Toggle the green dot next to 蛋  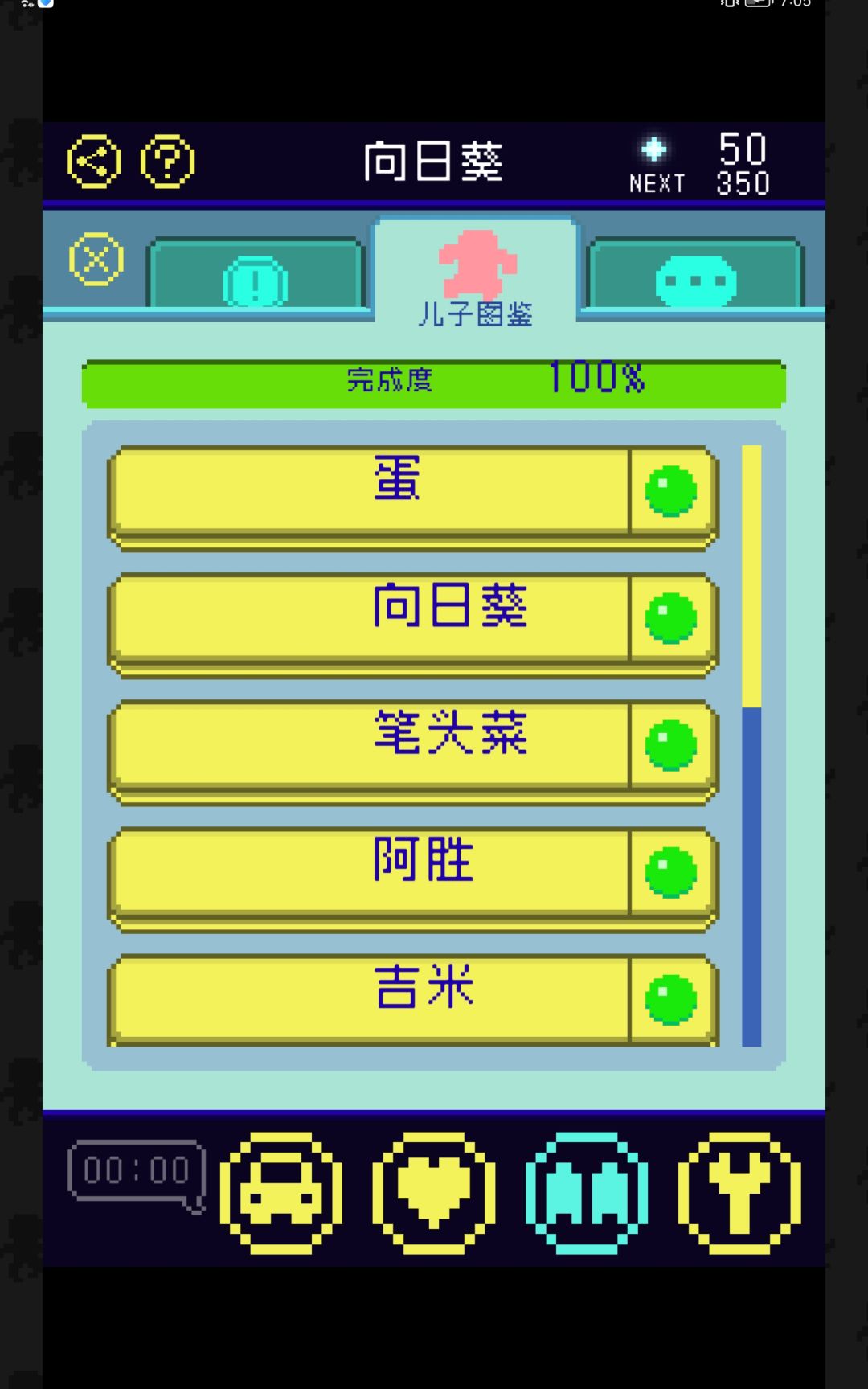pyautogui.click(x=670, y=490)
